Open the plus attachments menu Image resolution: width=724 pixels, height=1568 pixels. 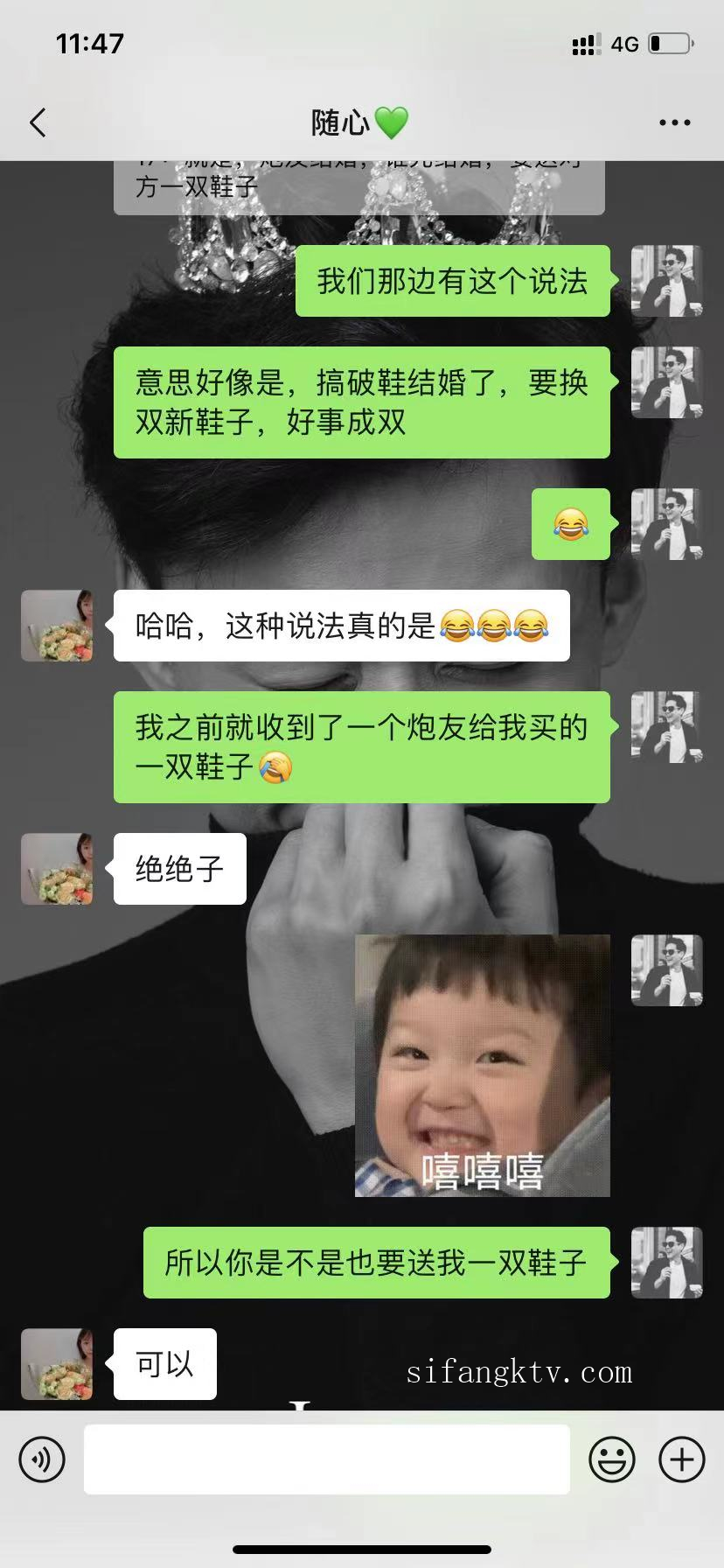(681, 1459)
